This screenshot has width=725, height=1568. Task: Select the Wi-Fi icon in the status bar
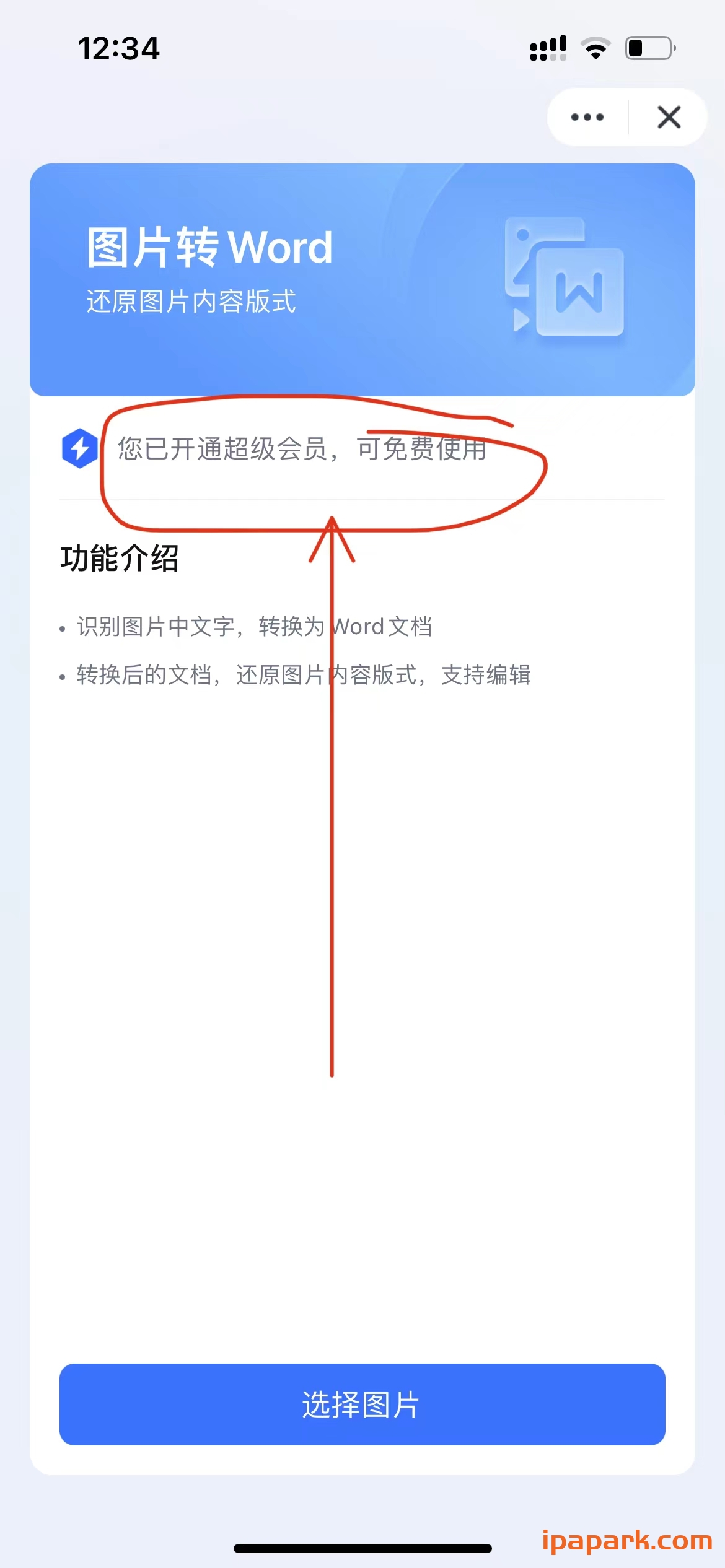click(597, 47)
